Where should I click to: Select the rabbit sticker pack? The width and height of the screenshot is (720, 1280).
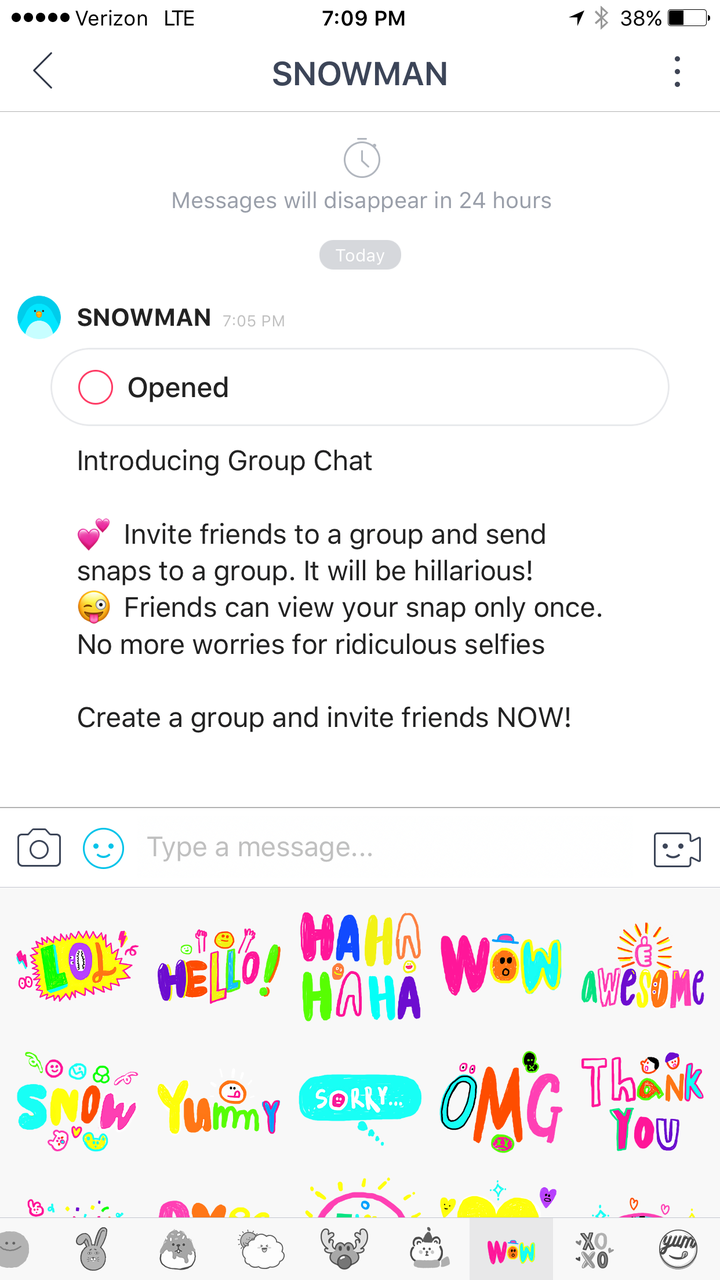[93, 1248]
